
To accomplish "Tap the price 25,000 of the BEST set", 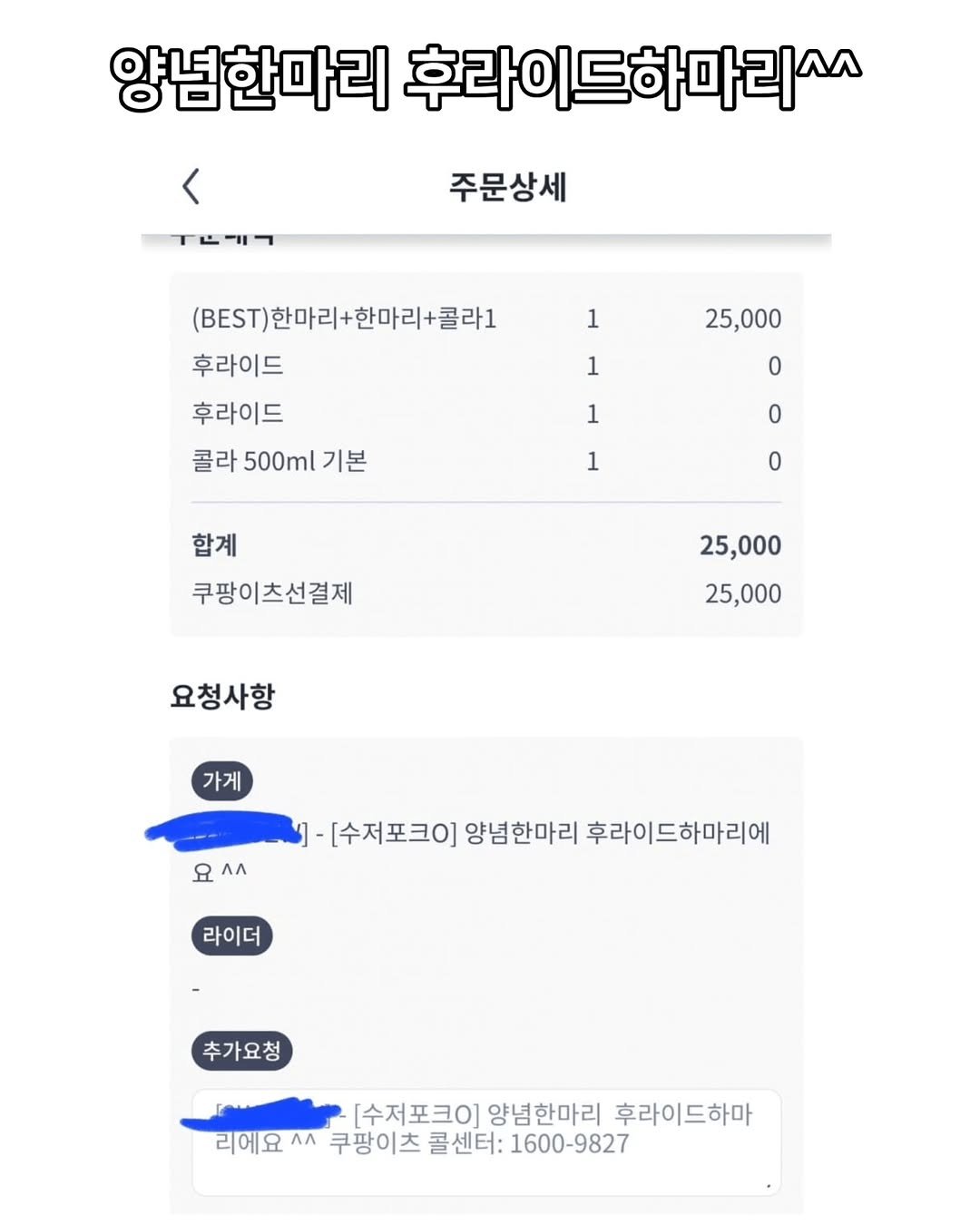I will pyautogui.click(x=743, y=318).
